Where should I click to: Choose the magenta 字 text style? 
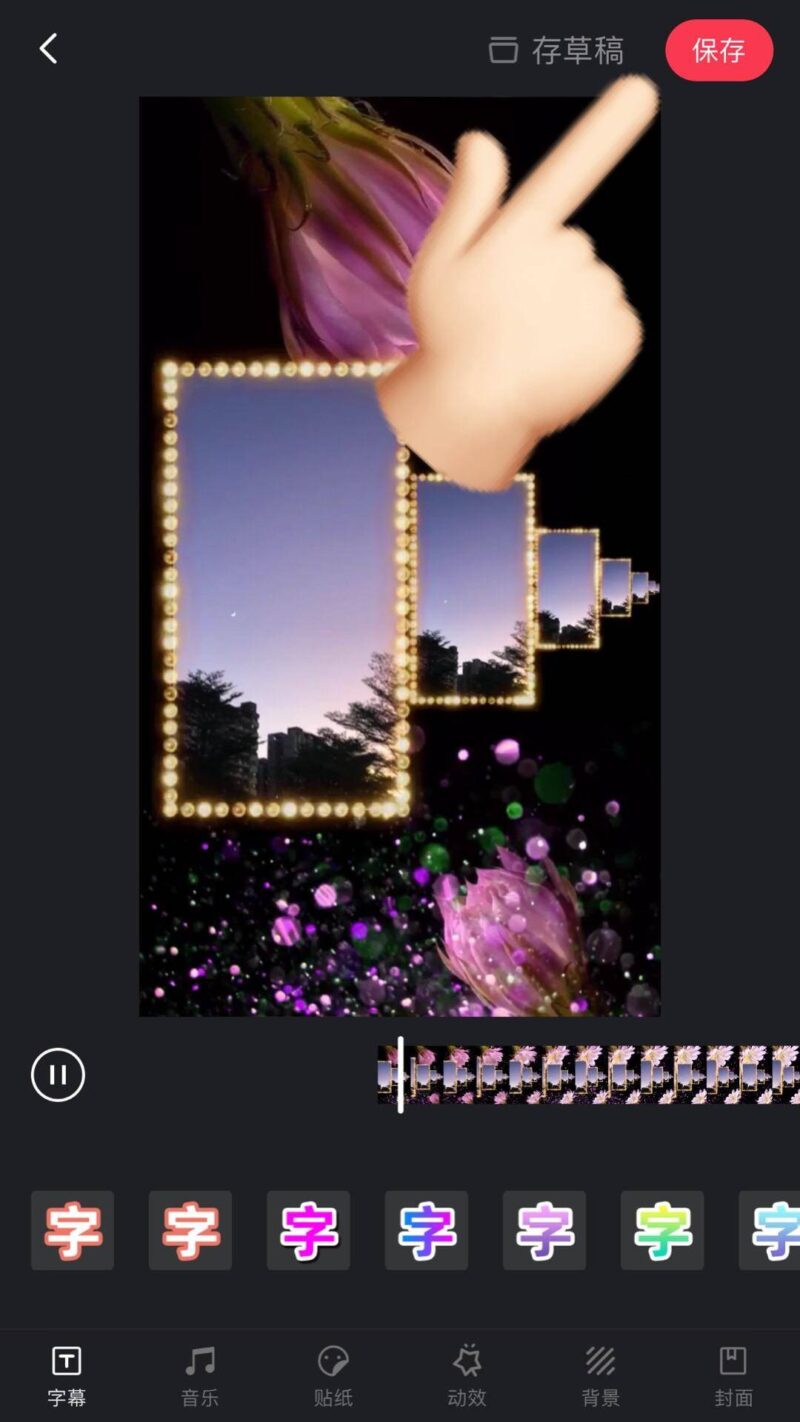pyautogui.click(x=308, y=1230)
